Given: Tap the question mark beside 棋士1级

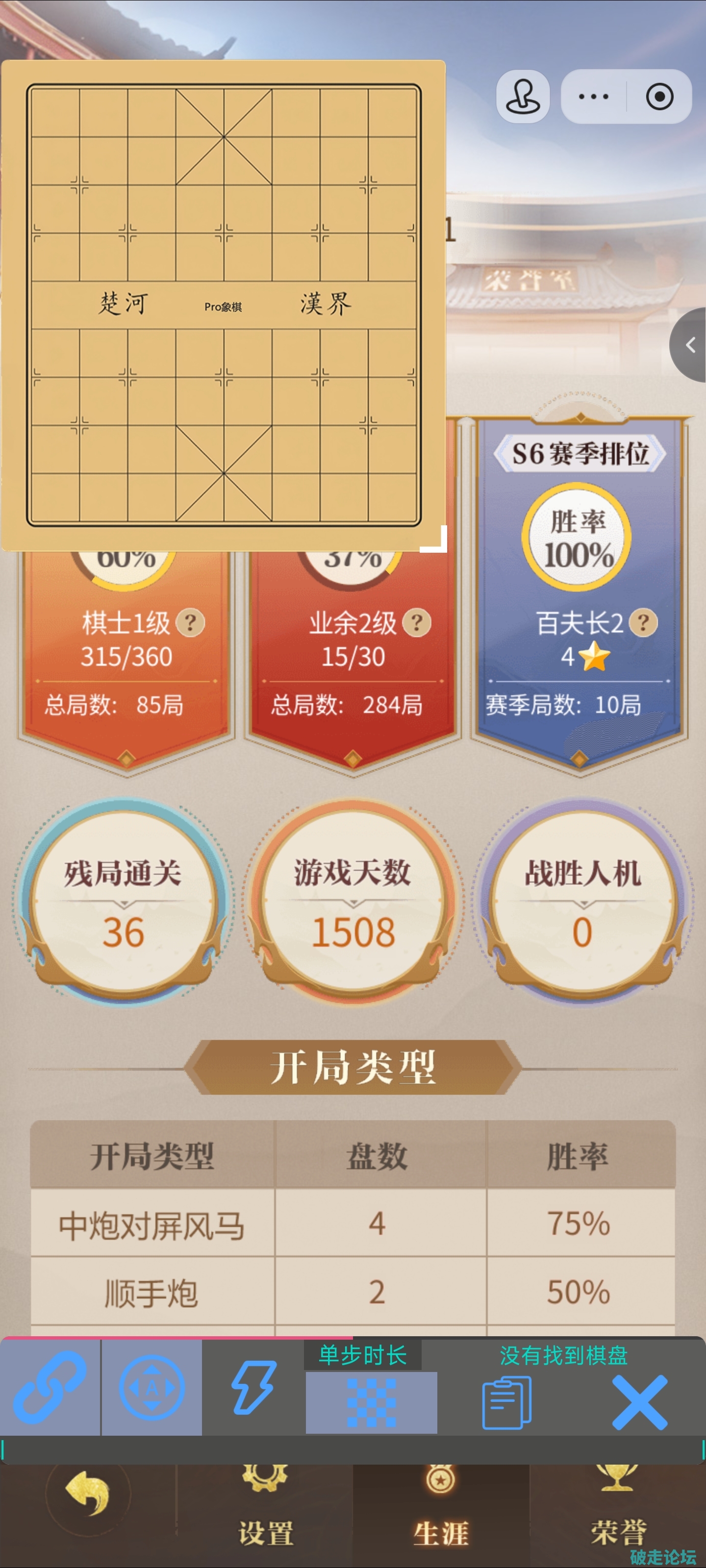Looking at the screenshot, I should pos(190,623).
